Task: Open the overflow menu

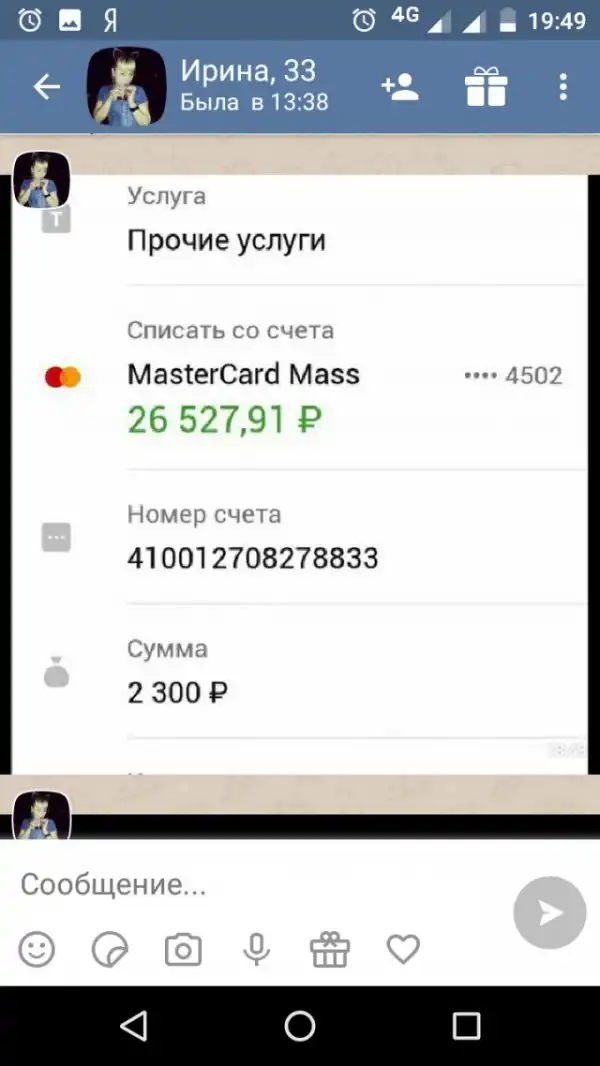Action: [x=563, y=88]
